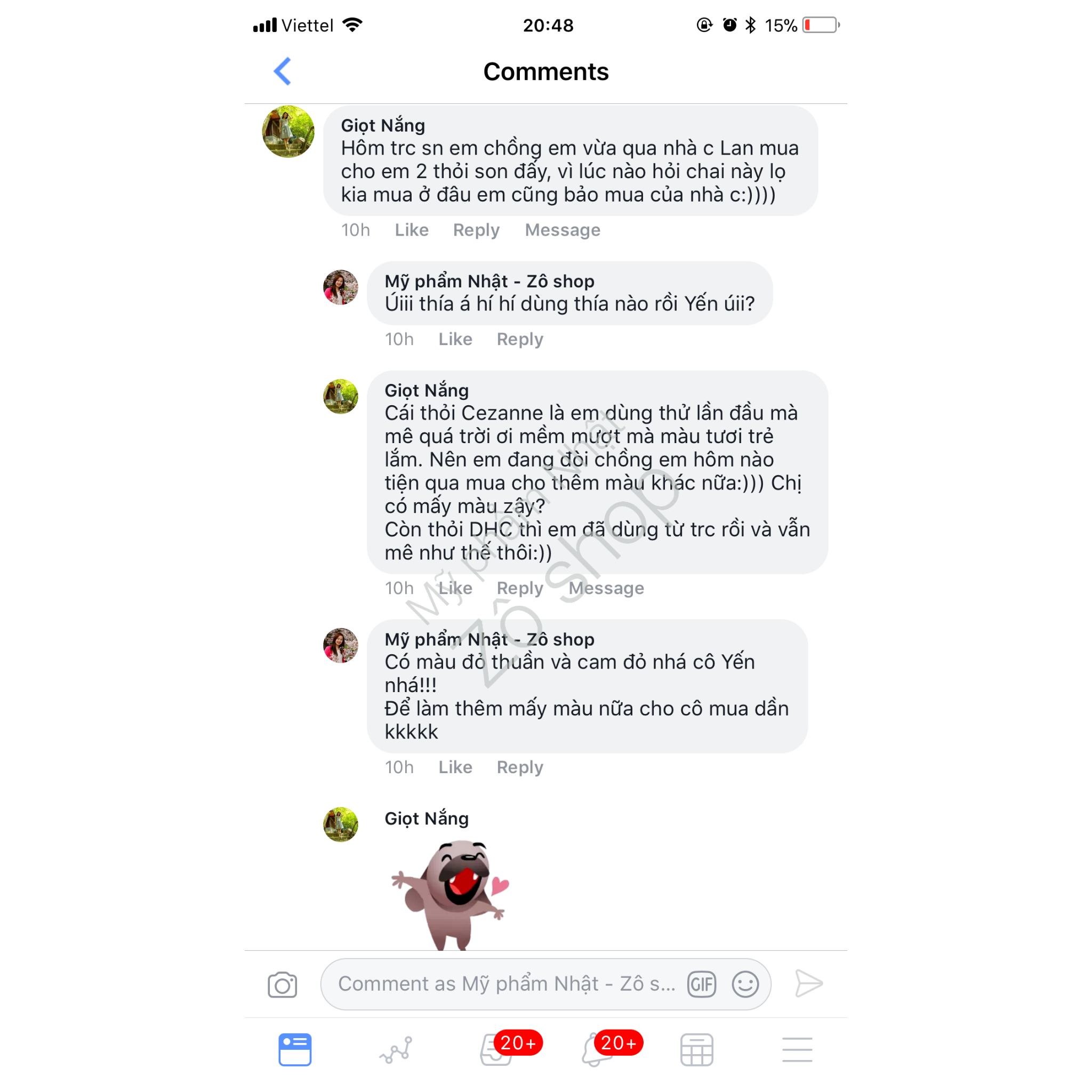The image size is (1092, 1092).
Task: Open the hamburger menu tab
Action: [797, 1050]
